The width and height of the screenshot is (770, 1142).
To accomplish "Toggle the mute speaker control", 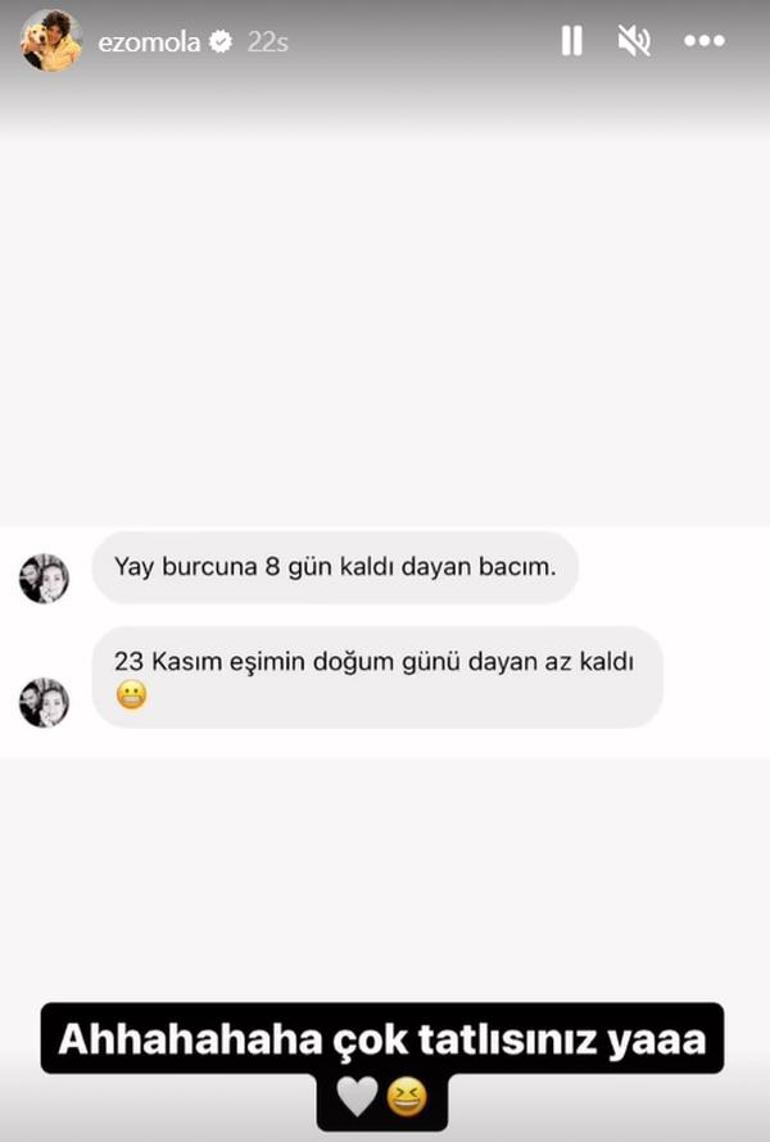I will 635,41.
